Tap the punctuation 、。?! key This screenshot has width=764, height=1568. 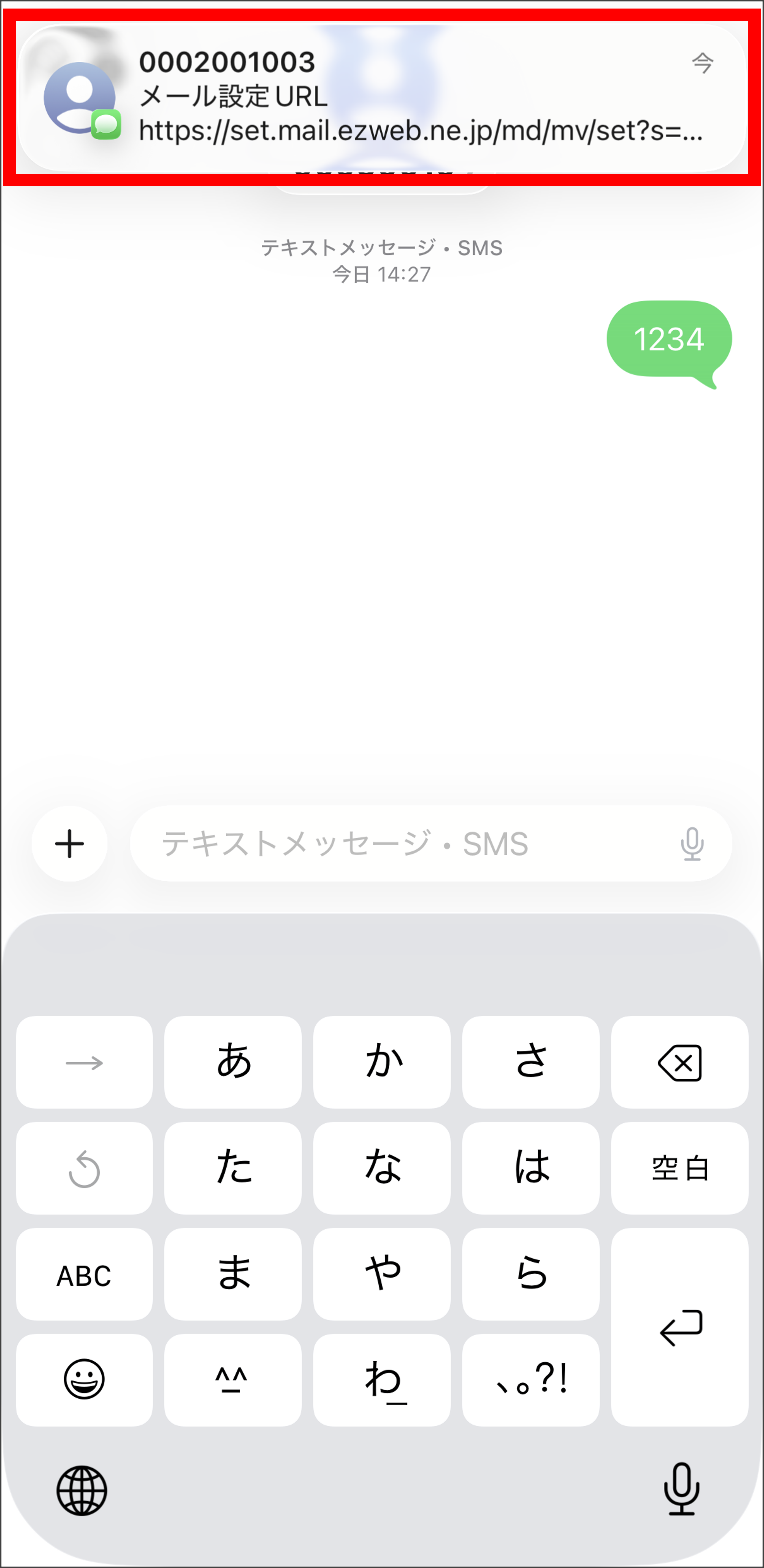(x=530, y=1380)
